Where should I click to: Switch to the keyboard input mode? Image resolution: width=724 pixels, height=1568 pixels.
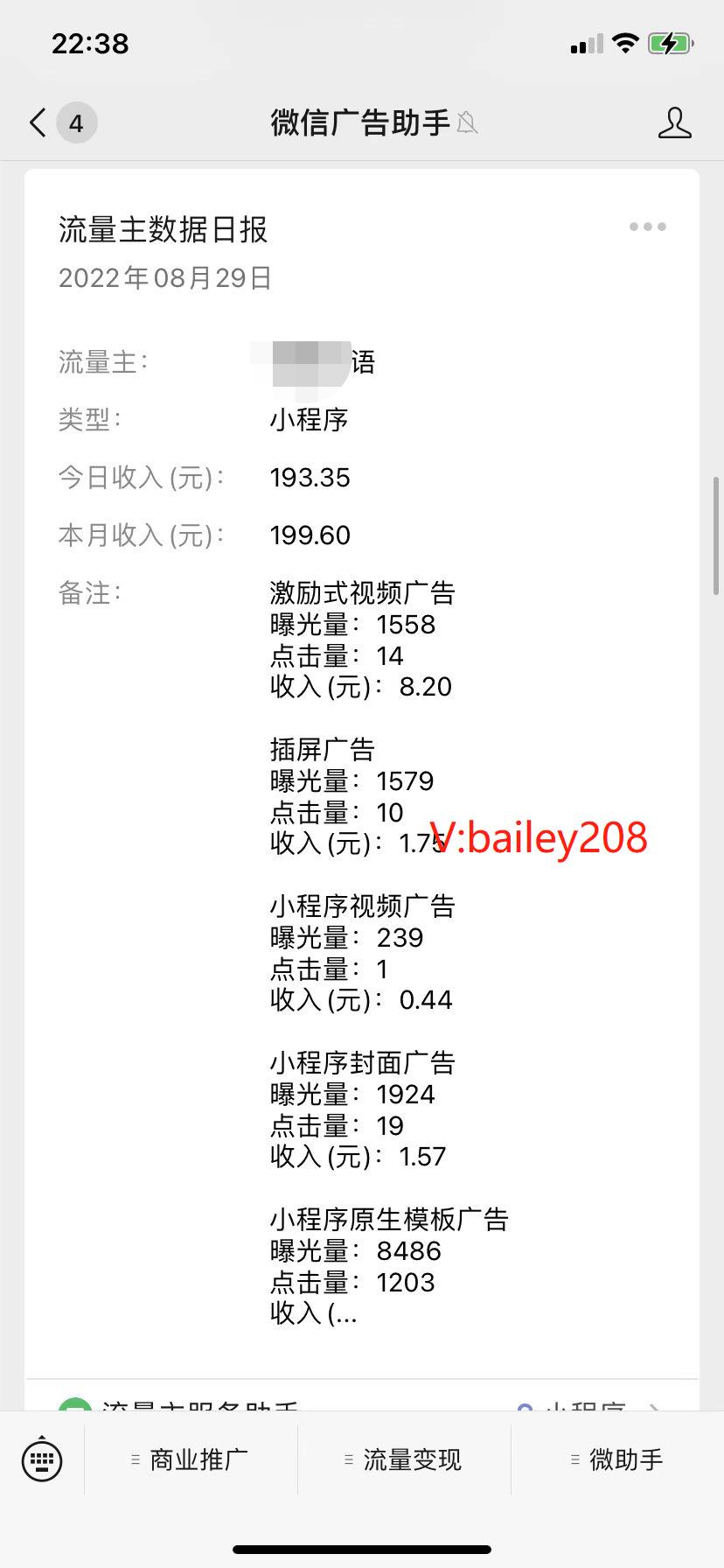41,1459
